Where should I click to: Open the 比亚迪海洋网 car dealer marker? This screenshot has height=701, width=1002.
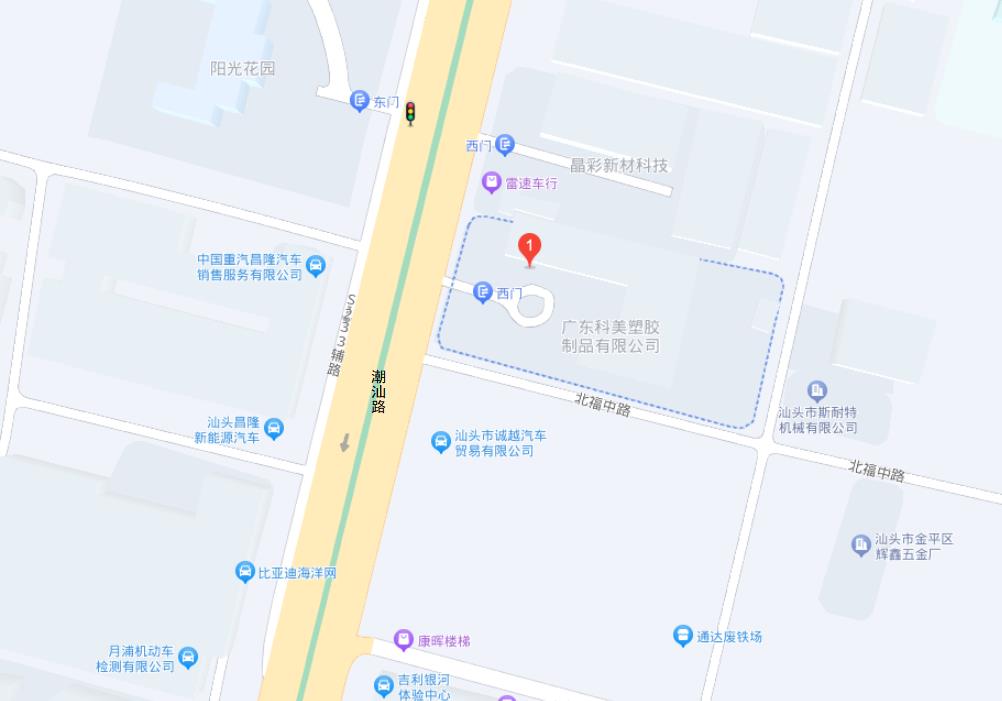(x=245, y=572)
